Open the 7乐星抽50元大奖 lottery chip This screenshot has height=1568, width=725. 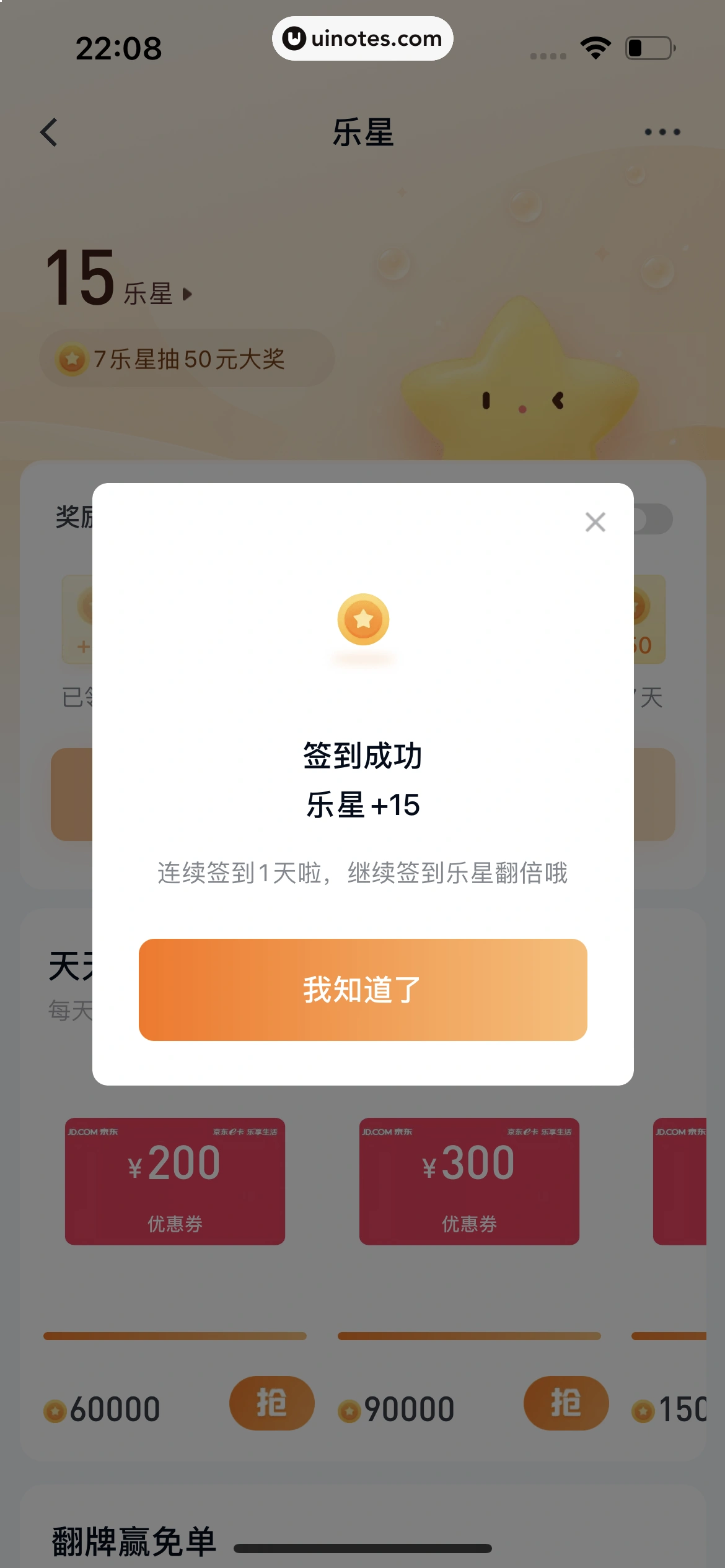pyautogui.click(x=187, y=359)
